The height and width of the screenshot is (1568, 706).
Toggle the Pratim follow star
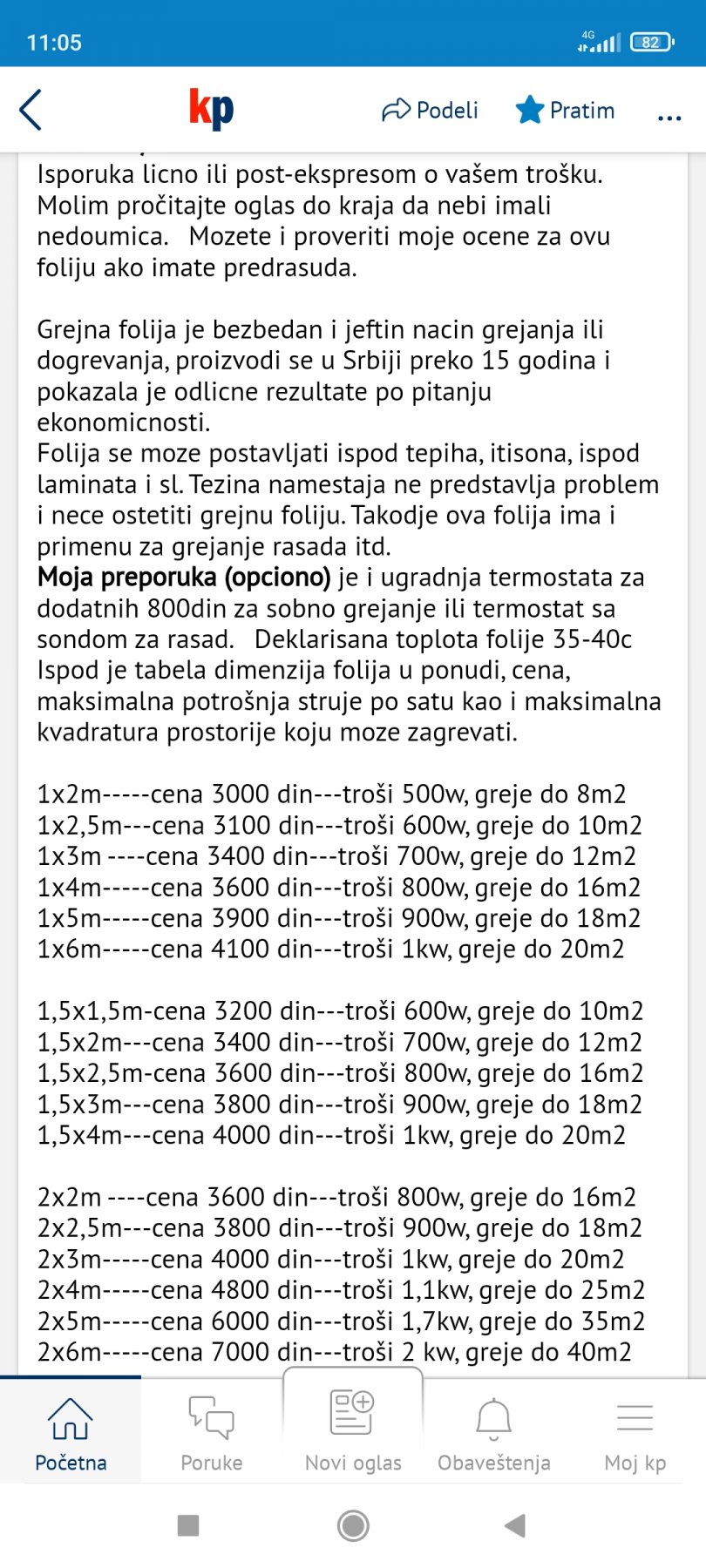coord(565,111)
